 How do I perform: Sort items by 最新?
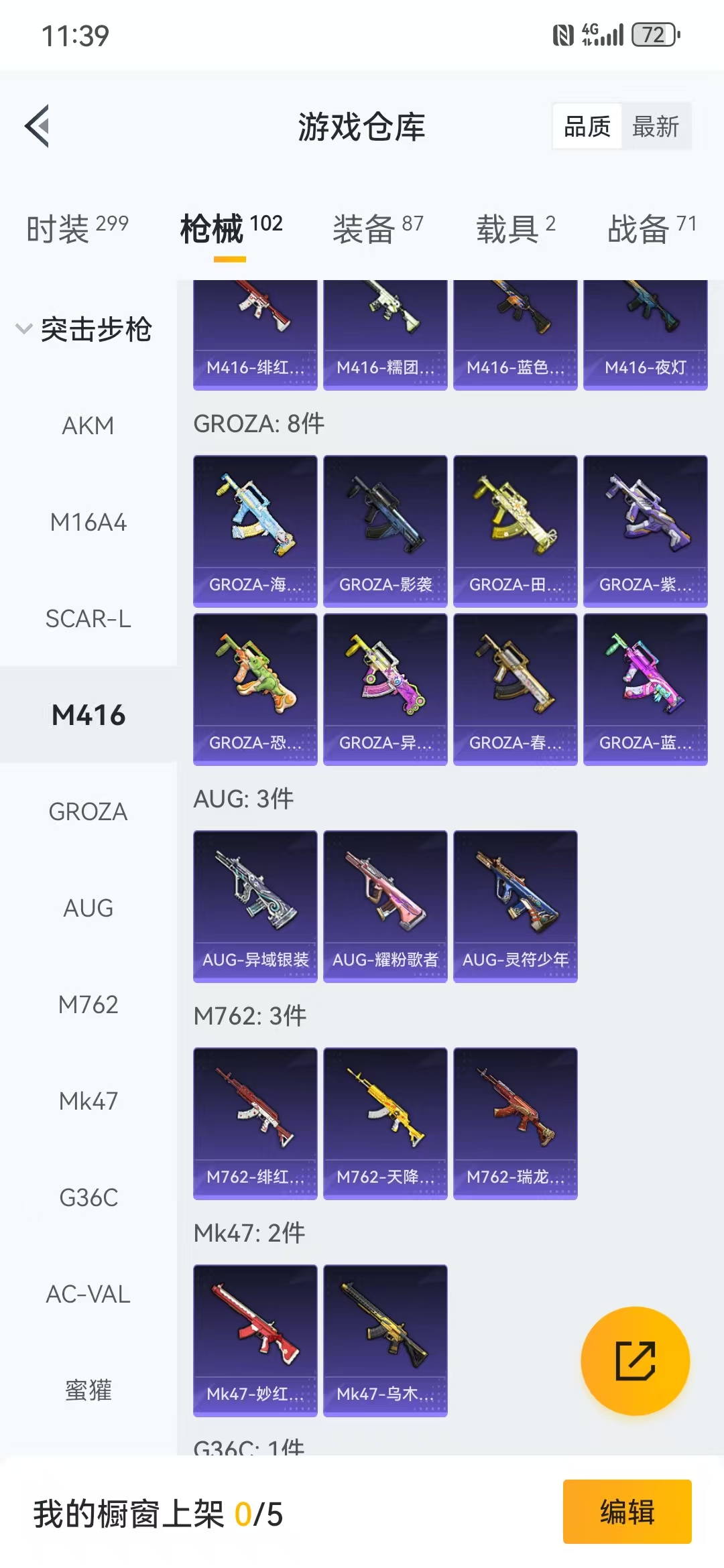coord(656,126)
